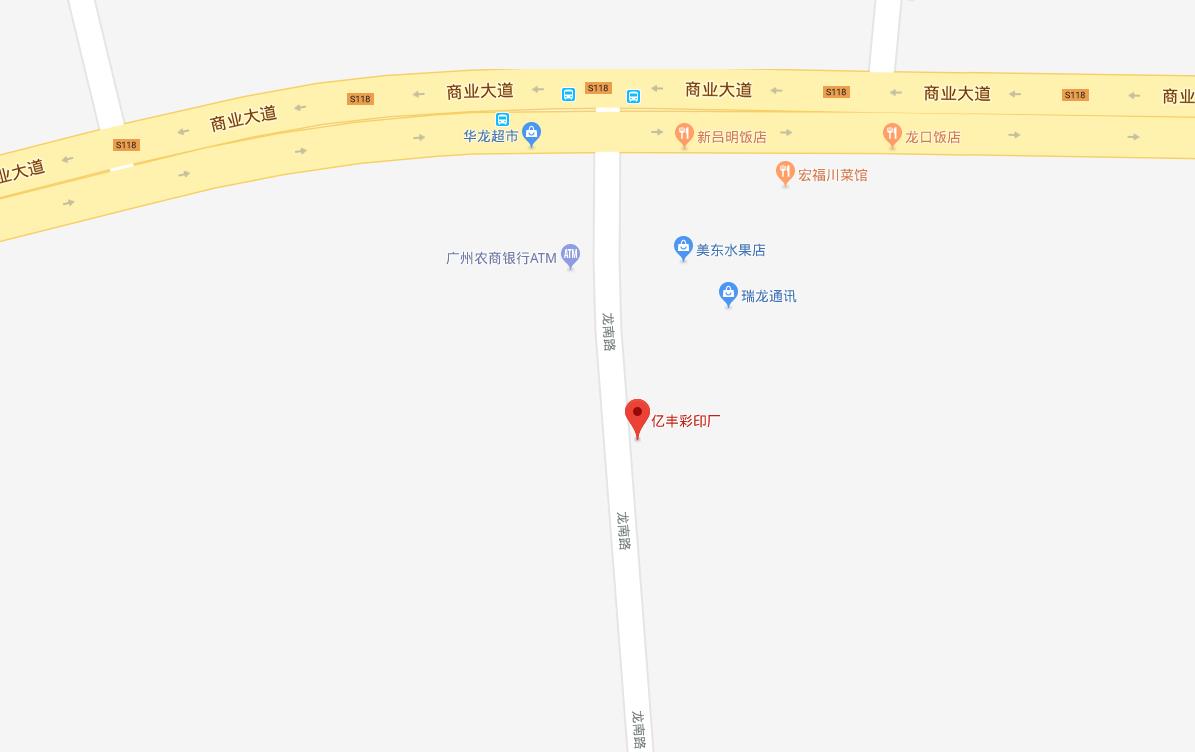Image resolution: width=1195 pixels, height=752 pixels.
Task: Select the 美东水果店 shop marker
Action: click(x=683, y=248)
